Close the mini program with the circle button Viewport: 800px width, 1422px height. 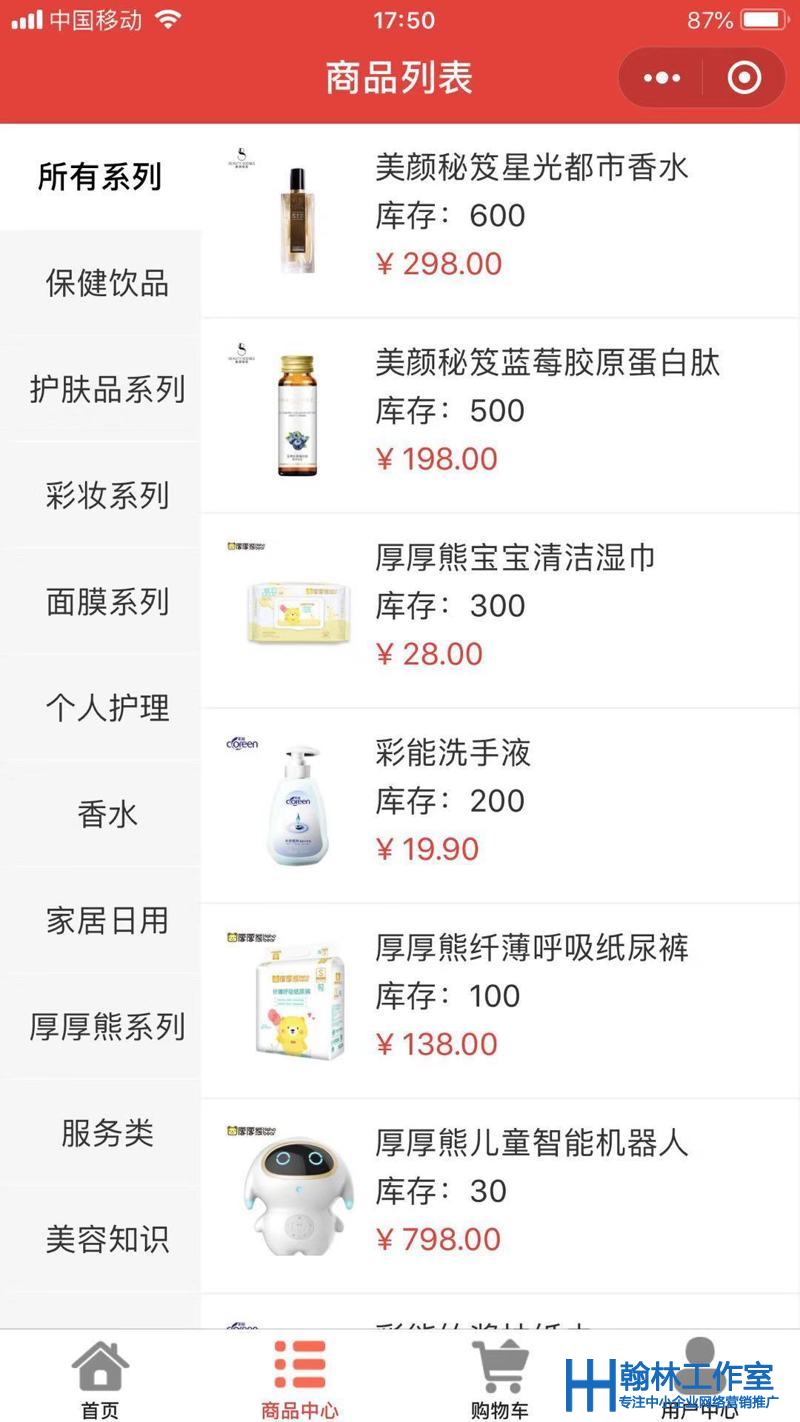[744, 78]
